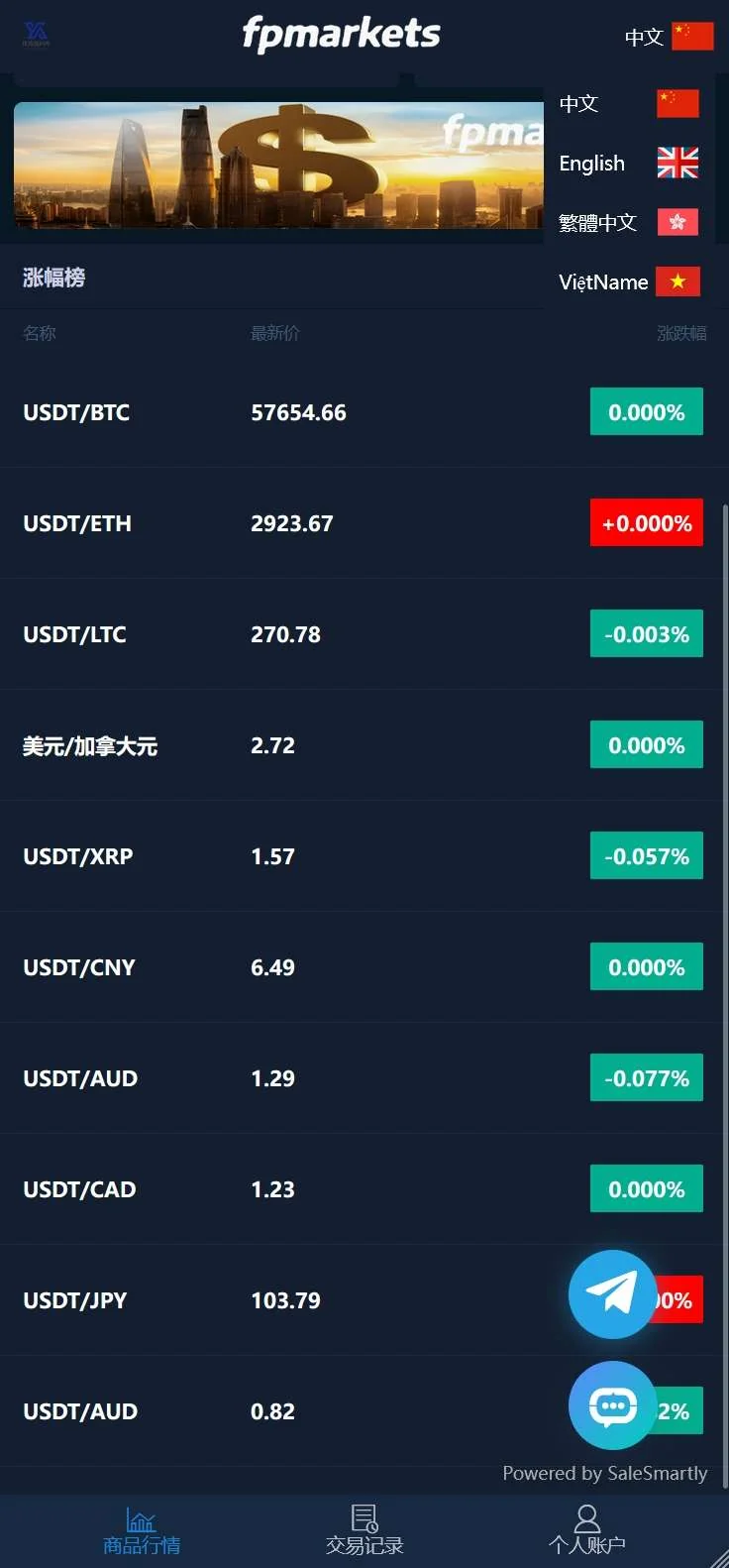The image size is (729, 1568).
Task: Open the 中文 language dropdown in header
Action: point(669,37)
